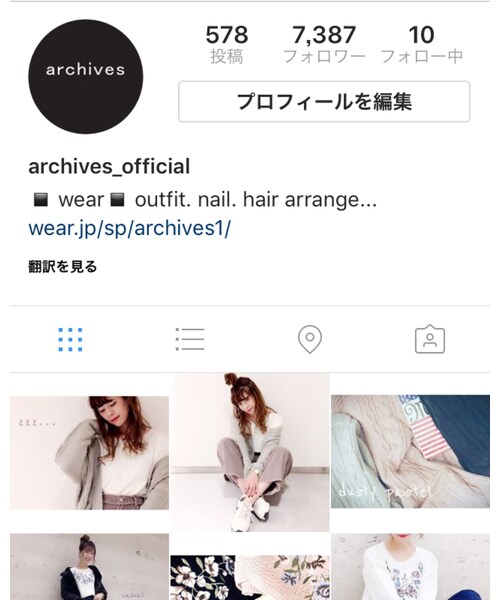This screenshot has height=600, width=500.
Task: Open the post of girl sitting on floor
Action: coord(250,452)
